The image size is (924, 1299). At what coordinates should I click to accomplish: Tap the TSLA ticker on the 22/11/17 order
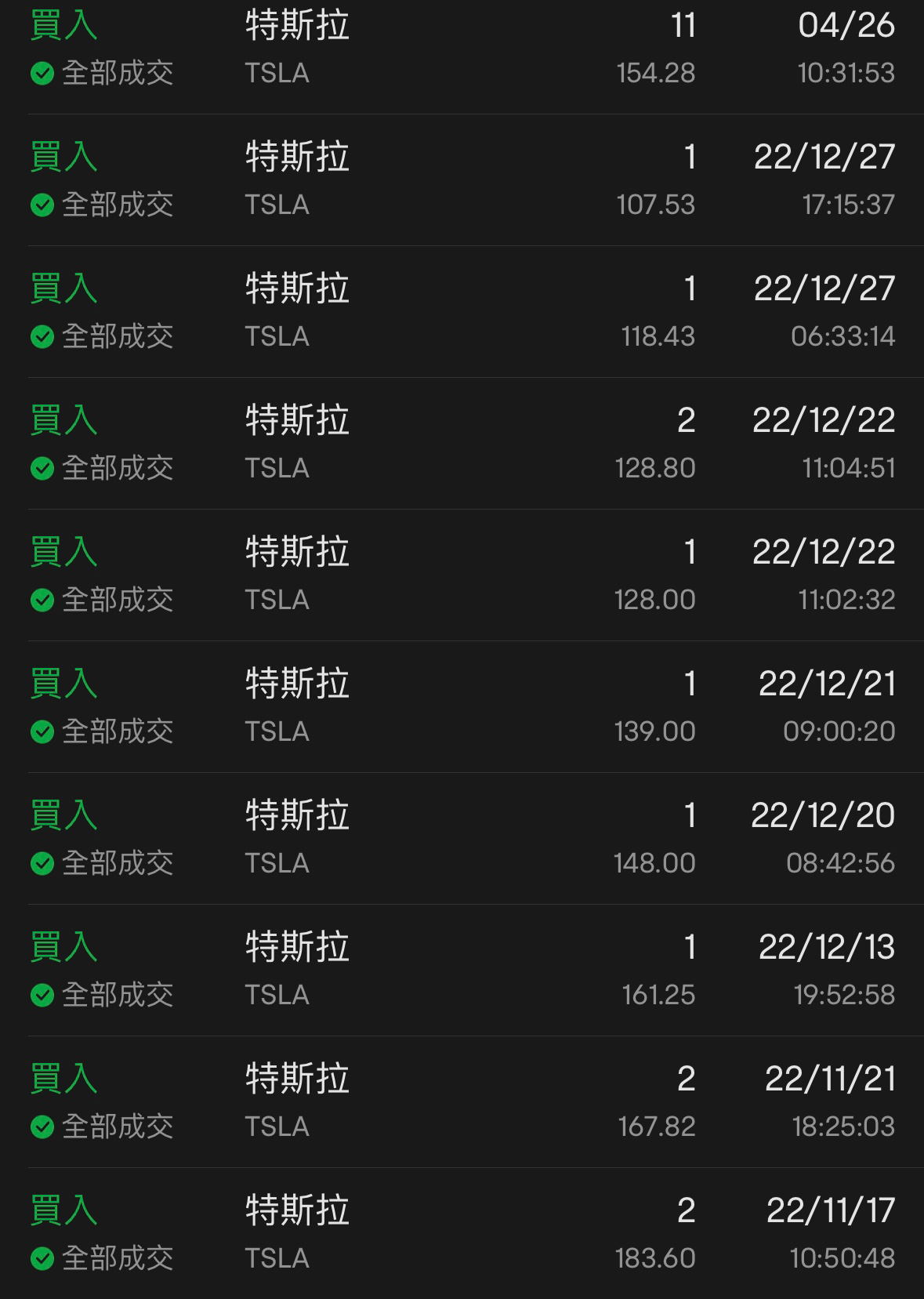[x=276, y=1258]
